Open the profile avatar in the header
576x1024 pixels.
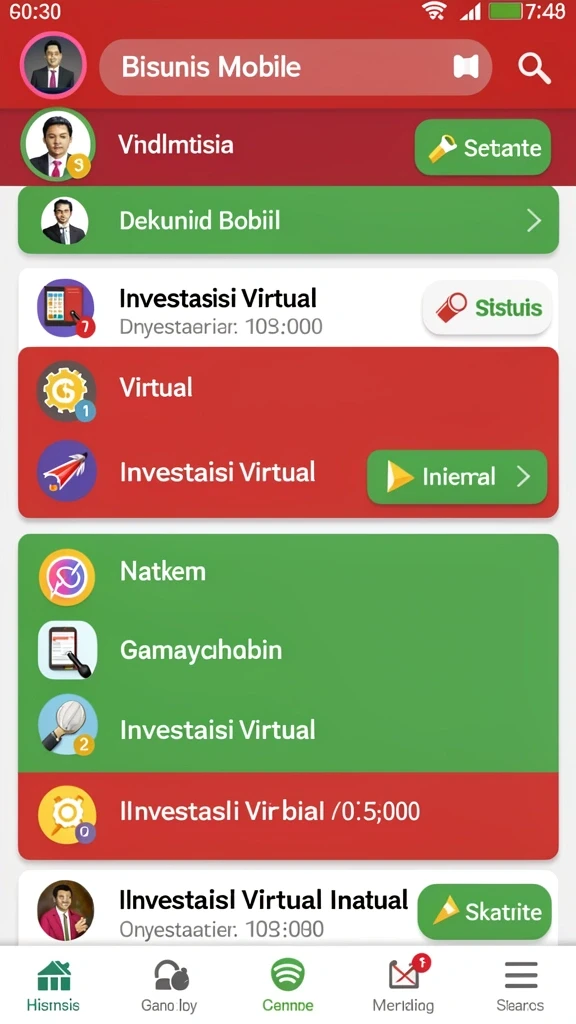coord(53,66)
